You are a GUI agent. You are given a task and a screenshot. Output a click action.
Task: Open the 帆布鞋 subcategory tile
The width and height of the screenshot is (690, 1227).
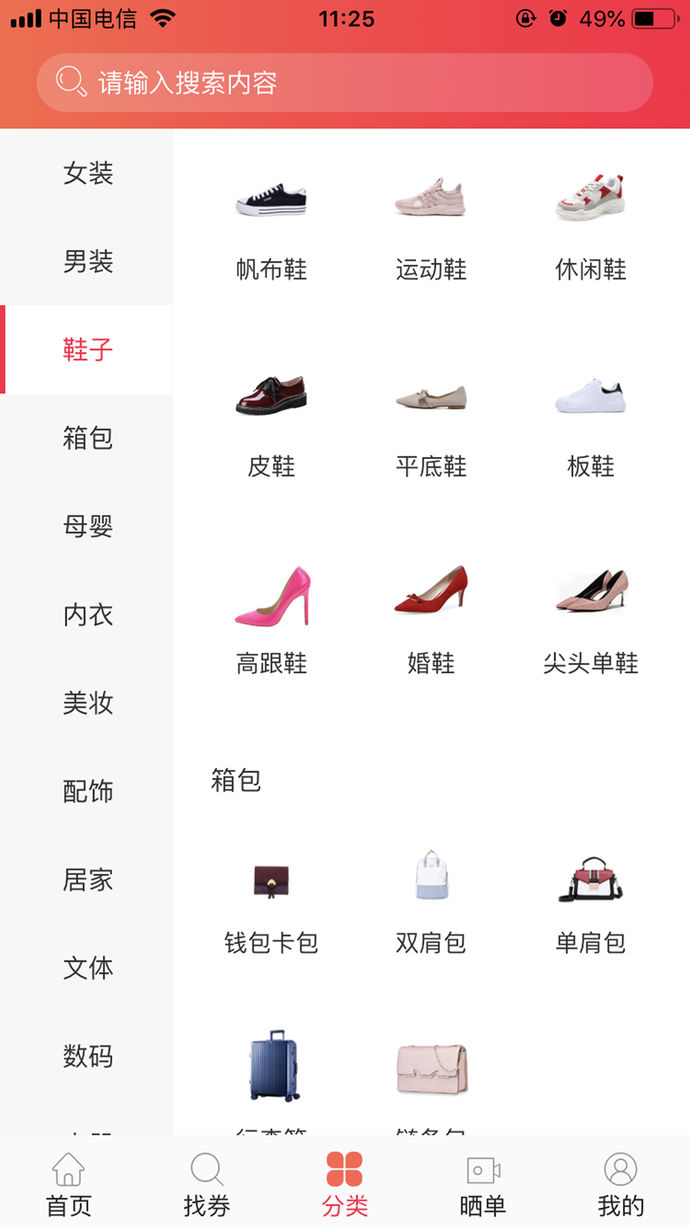point(271,226)
